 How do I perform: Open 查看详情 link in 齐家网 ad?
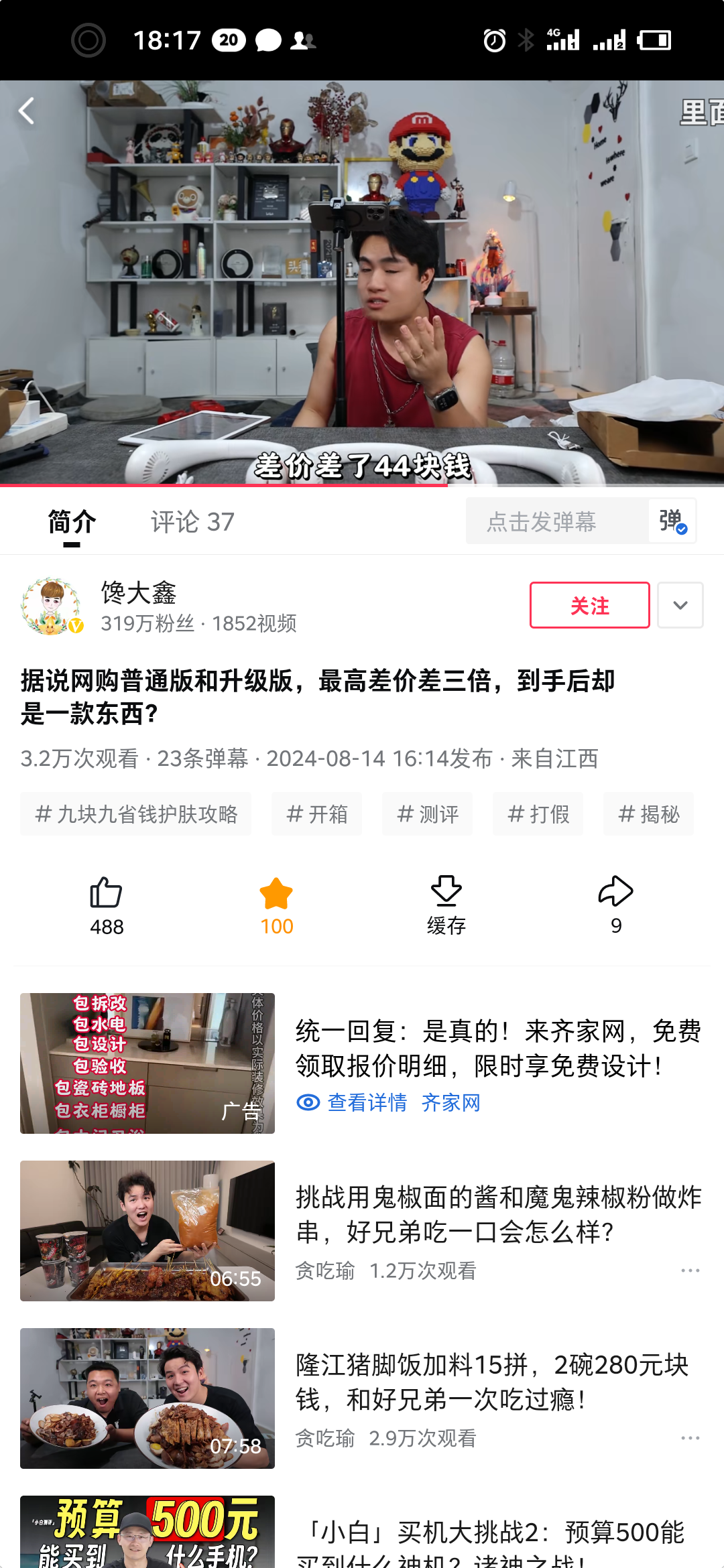[353, 1102]
